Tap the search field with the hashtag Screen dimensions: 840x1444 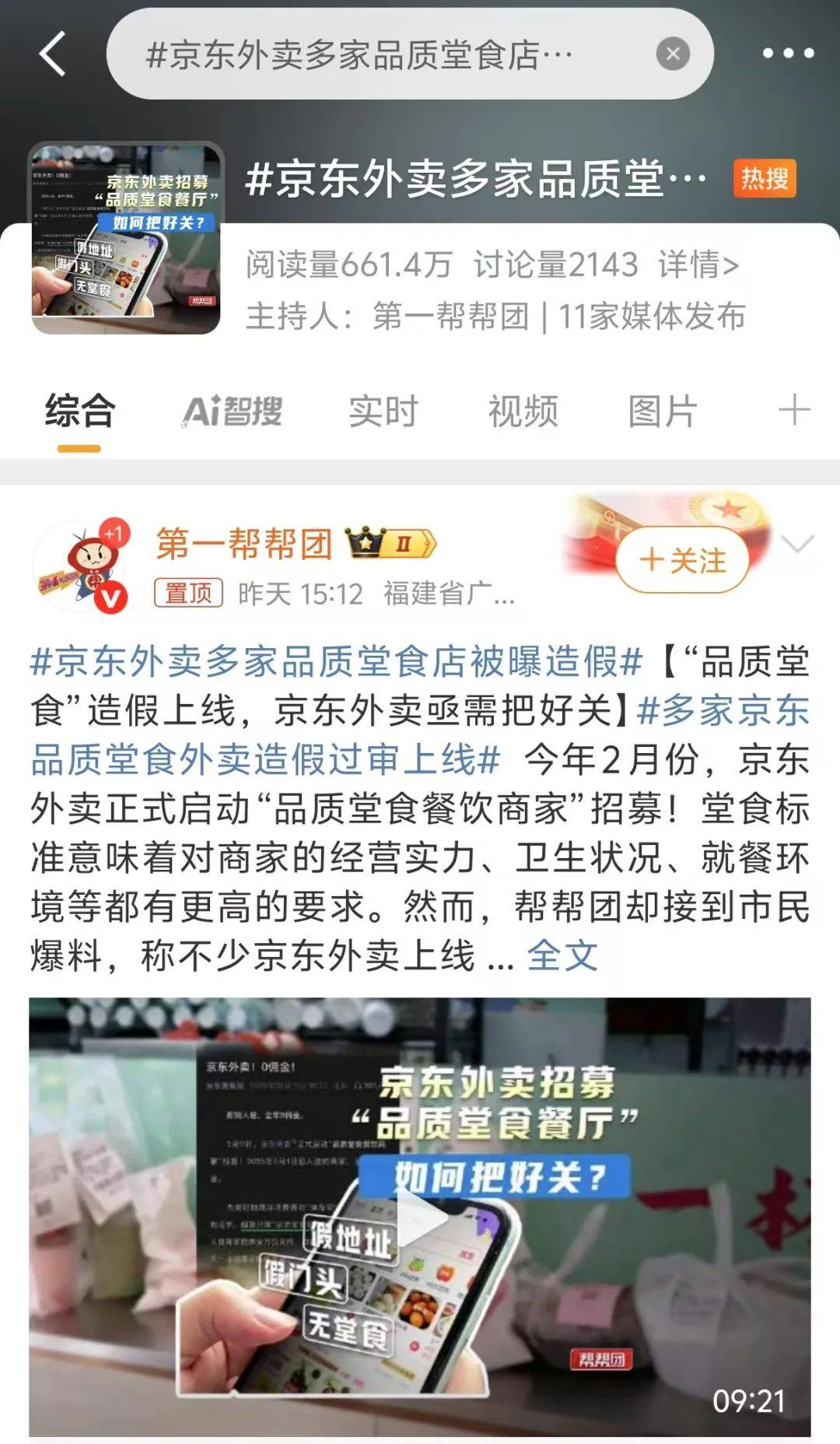tap(373, 54)
